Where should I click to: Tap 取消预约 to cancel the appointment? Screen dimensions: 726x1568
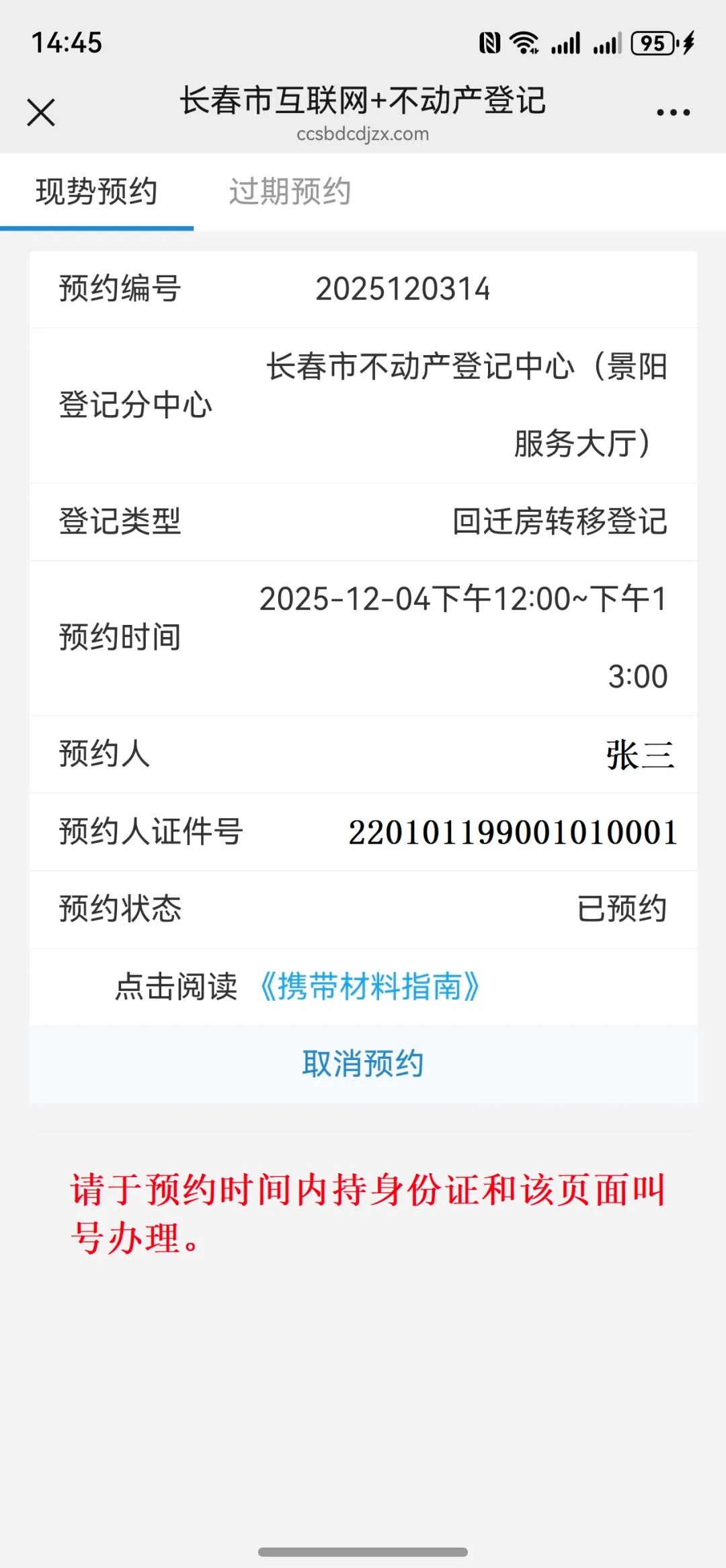coord(363,1064)
